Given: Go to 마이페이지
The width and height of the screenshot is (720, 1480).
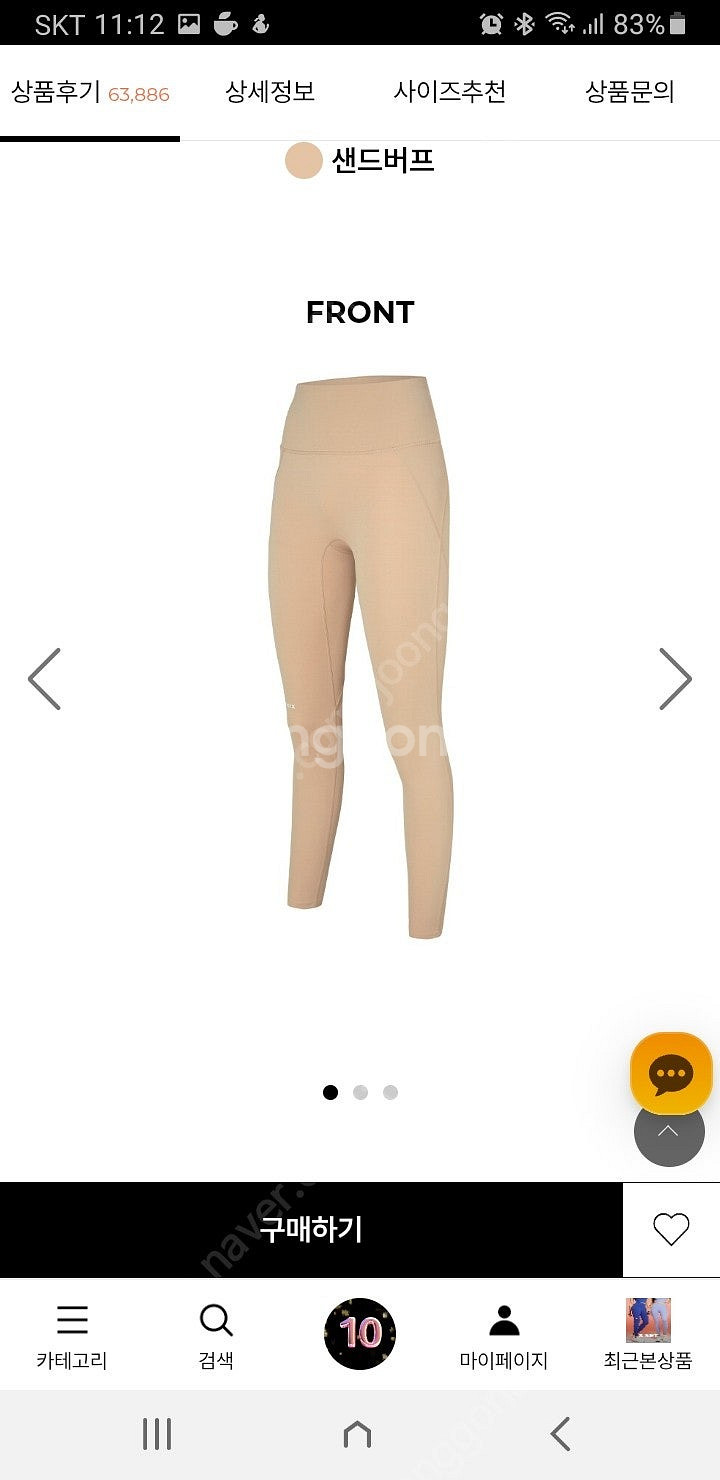Looking at the screenshot, I should pos(504,1335).
